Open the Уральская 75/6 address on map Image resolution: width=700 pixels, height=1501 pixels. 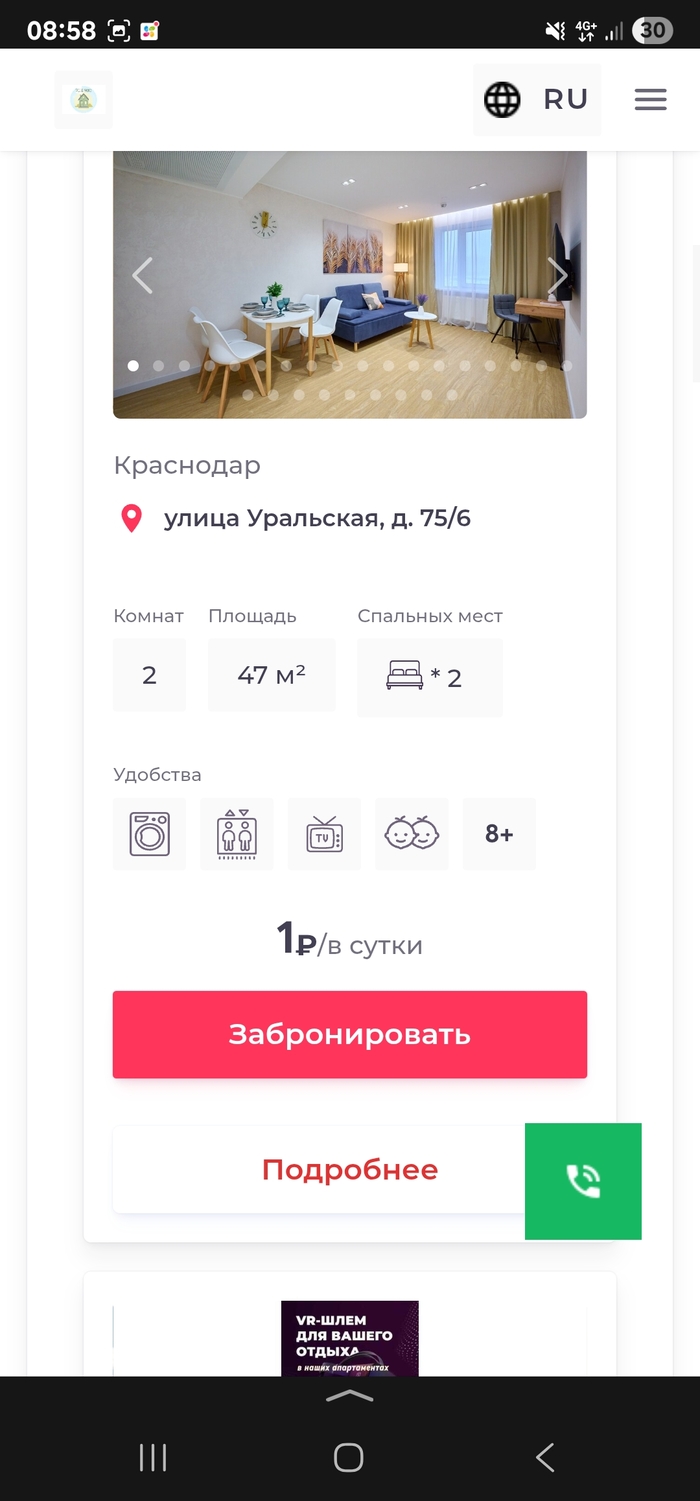point(316,518)
